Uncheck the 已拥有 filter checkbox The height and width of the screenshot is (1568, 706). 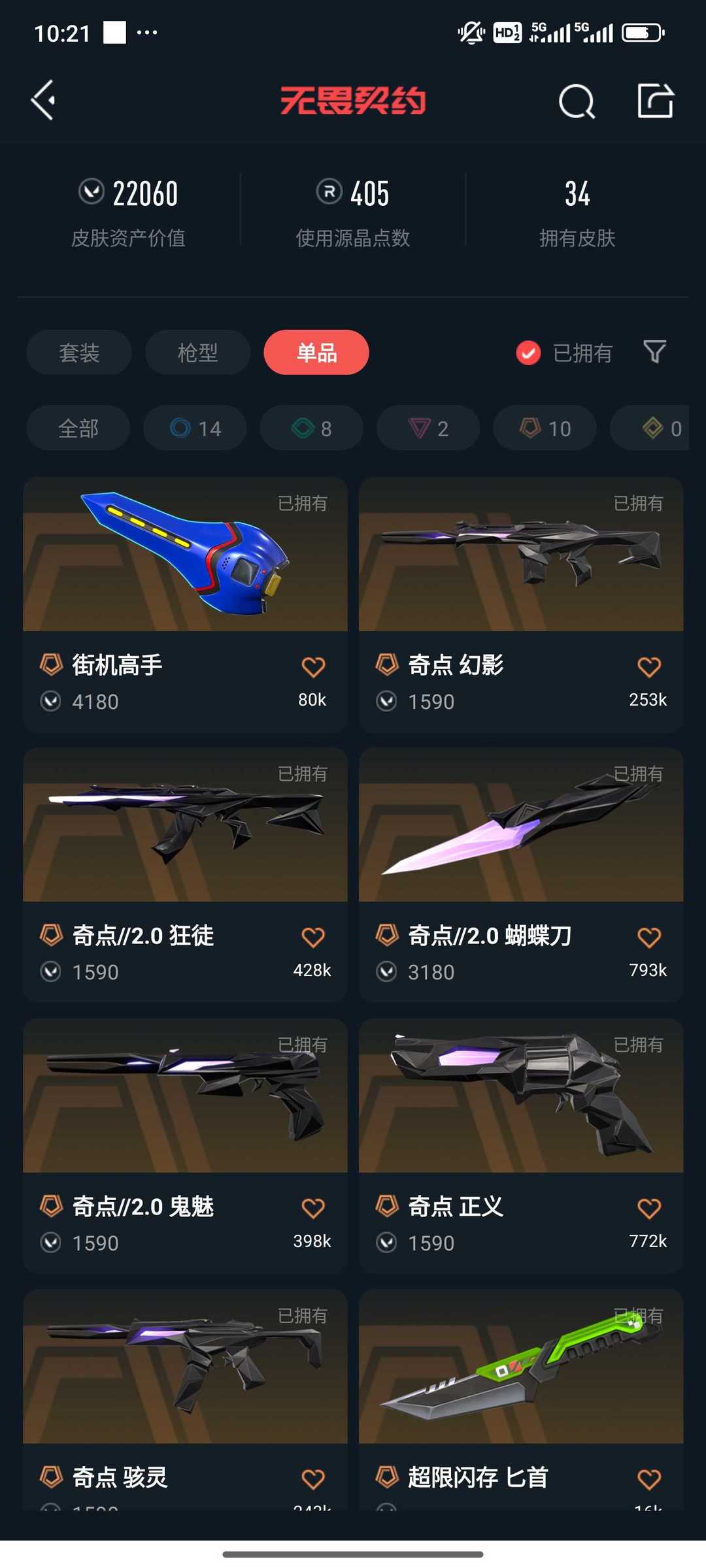(x=528, y=353)
